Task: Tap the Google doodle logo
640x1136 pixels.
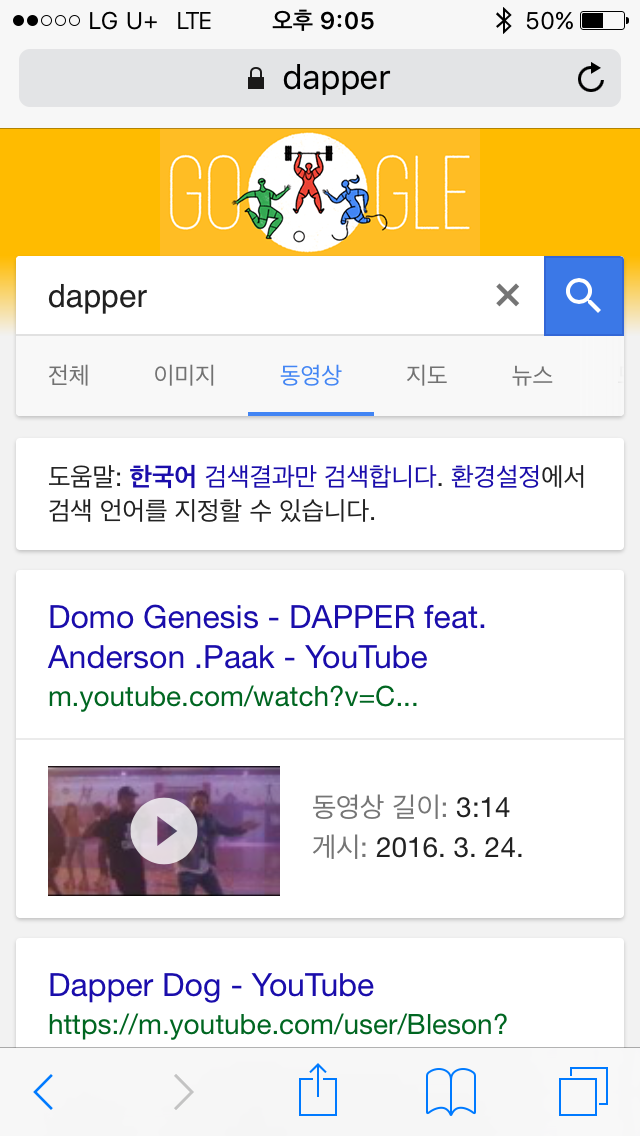Action: (320, 193)
